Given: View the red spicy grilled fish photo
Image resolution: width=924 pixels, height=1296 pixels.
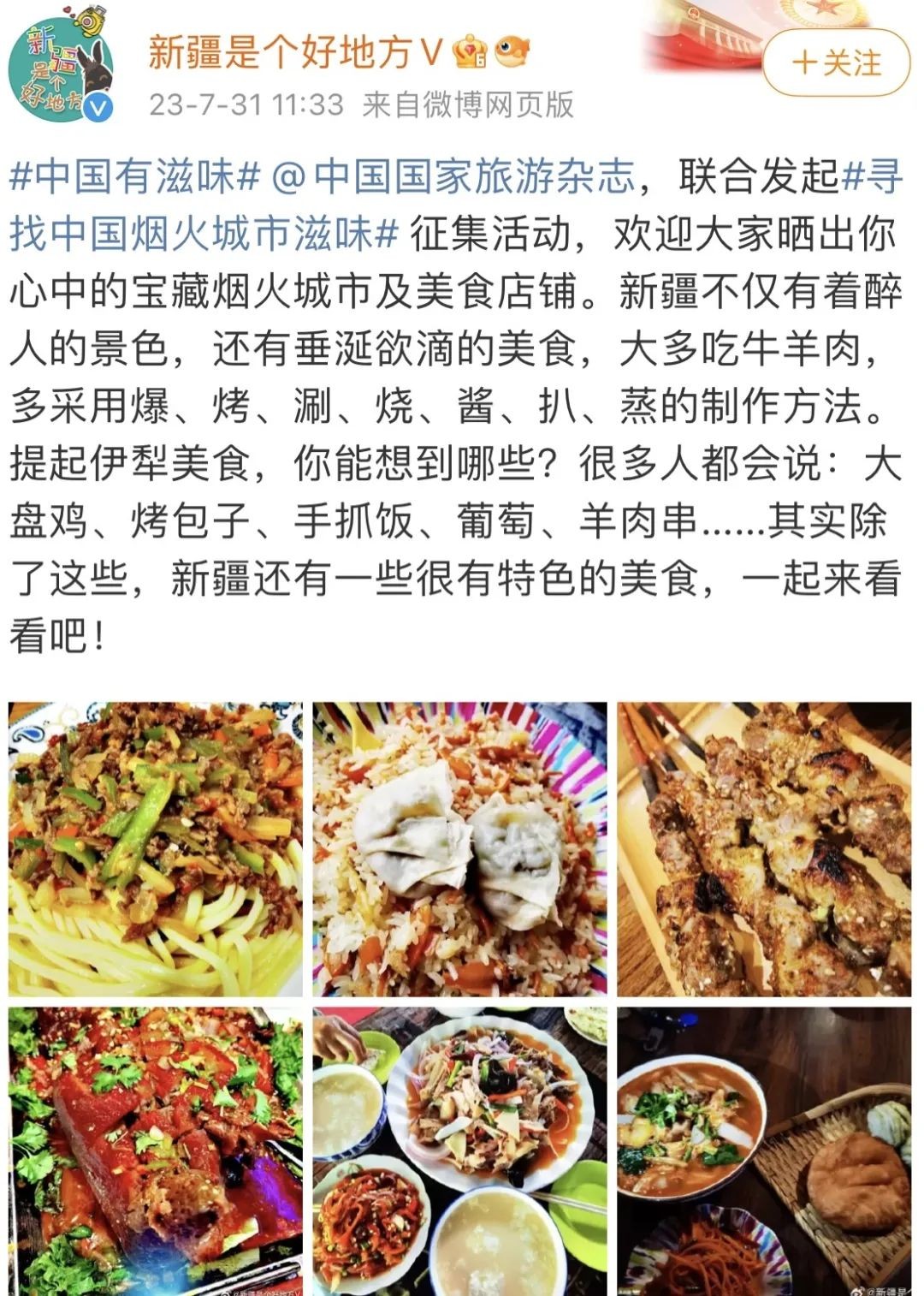Looking at the screenshot, I should (156, 1151).
